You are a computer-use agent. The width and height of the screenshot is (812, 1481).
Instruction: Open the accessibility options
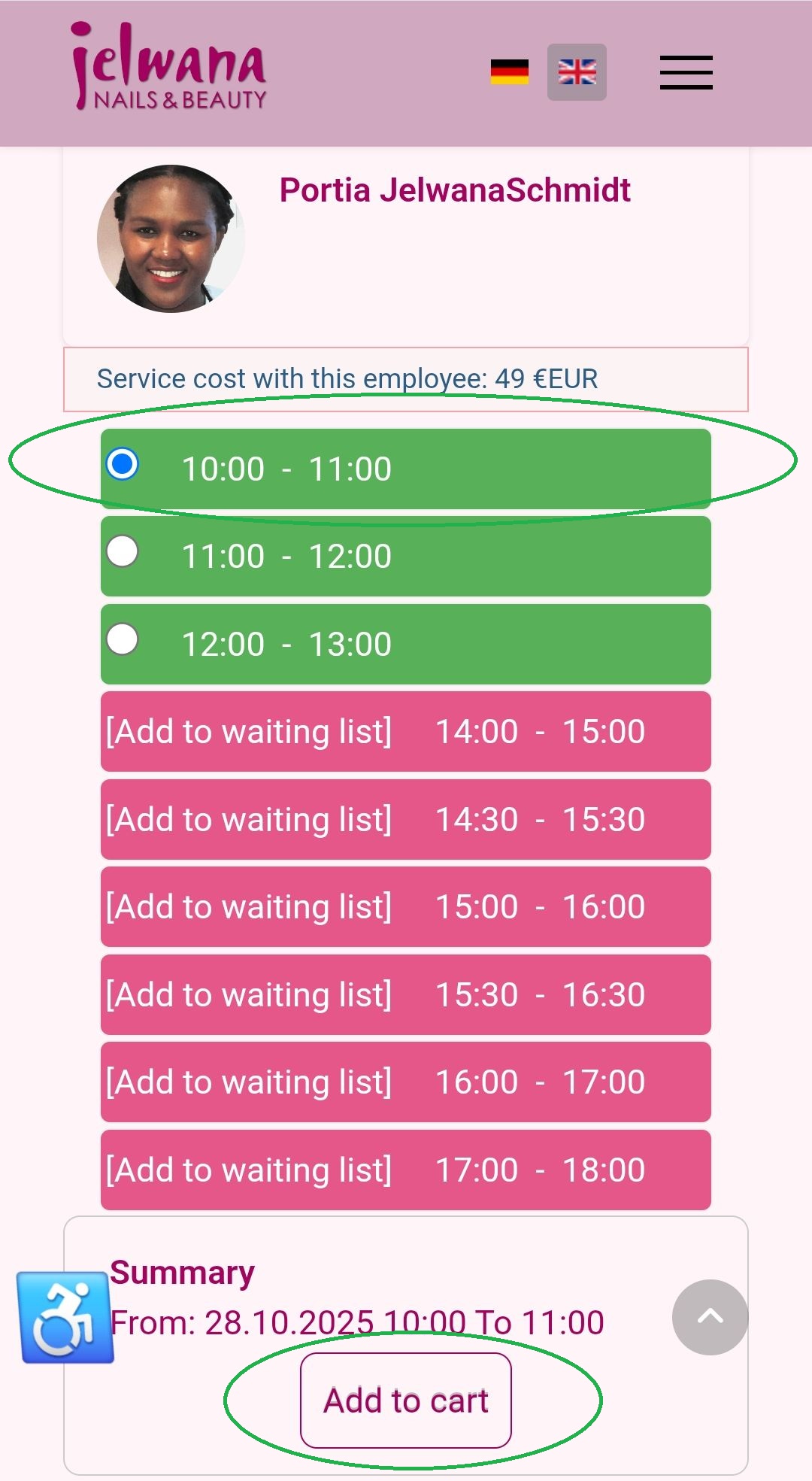tap(64, 1317)
